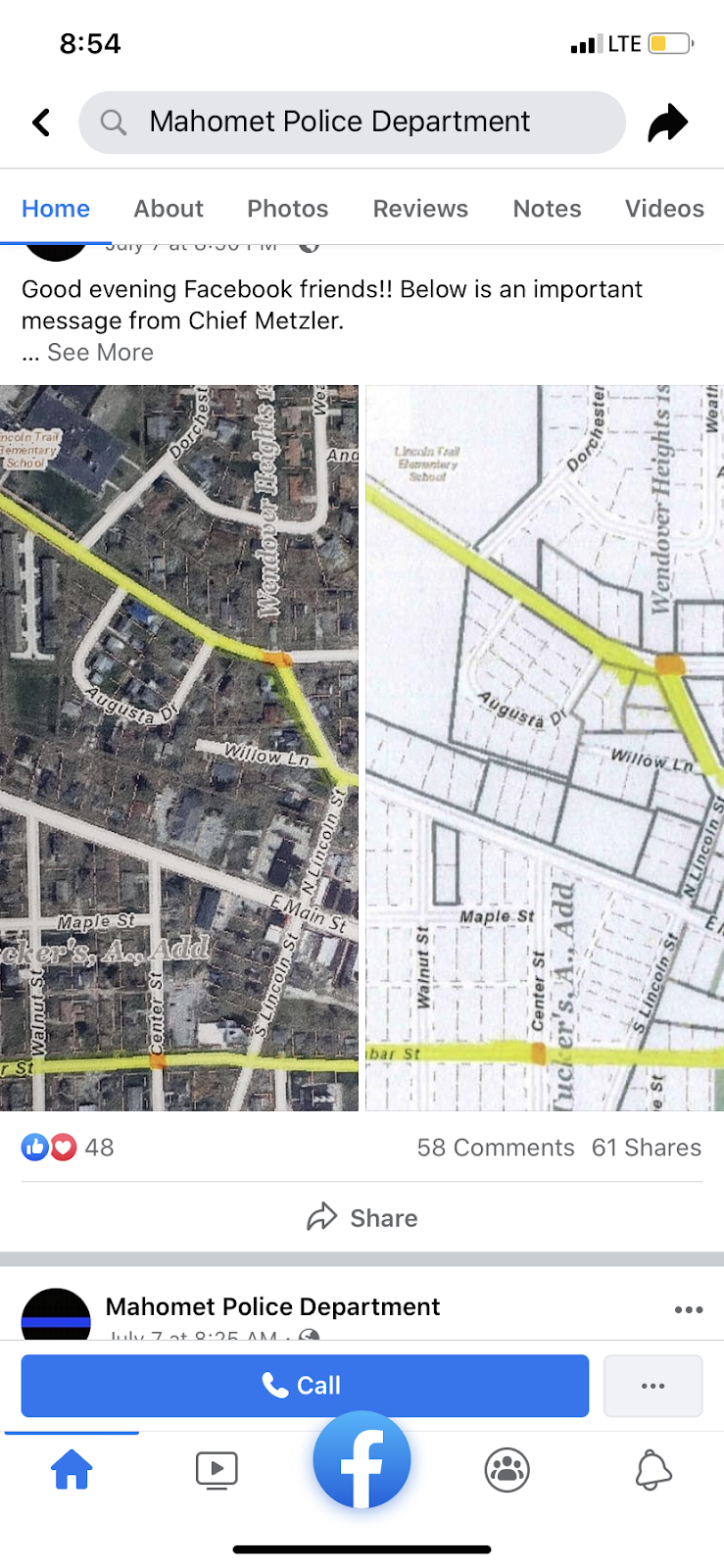Share the Chief Metzler post
724x1568 pixels.
[362, 1218]
